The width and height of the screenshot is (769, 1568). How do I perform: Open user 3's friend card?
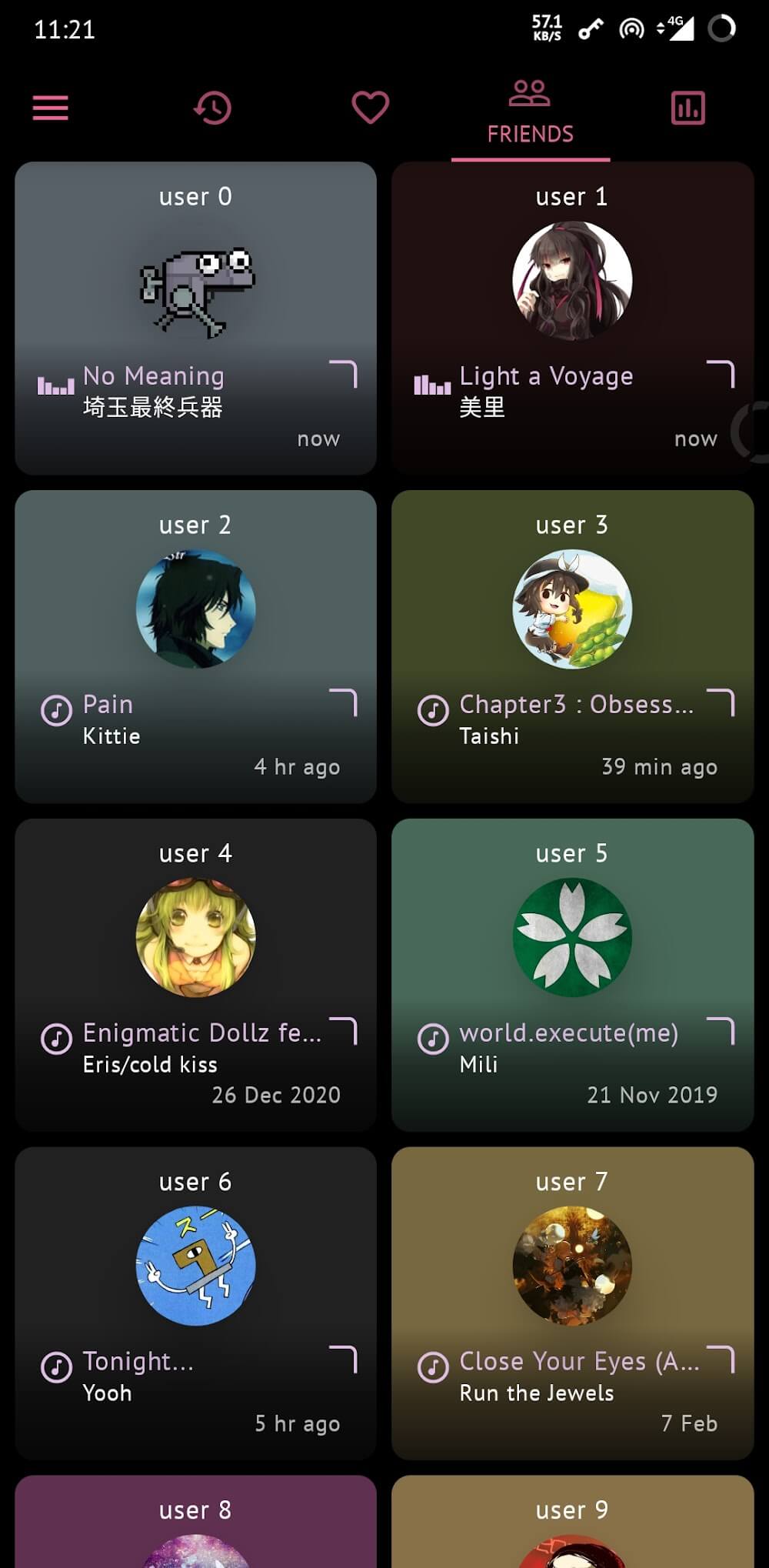pos(572,616)
